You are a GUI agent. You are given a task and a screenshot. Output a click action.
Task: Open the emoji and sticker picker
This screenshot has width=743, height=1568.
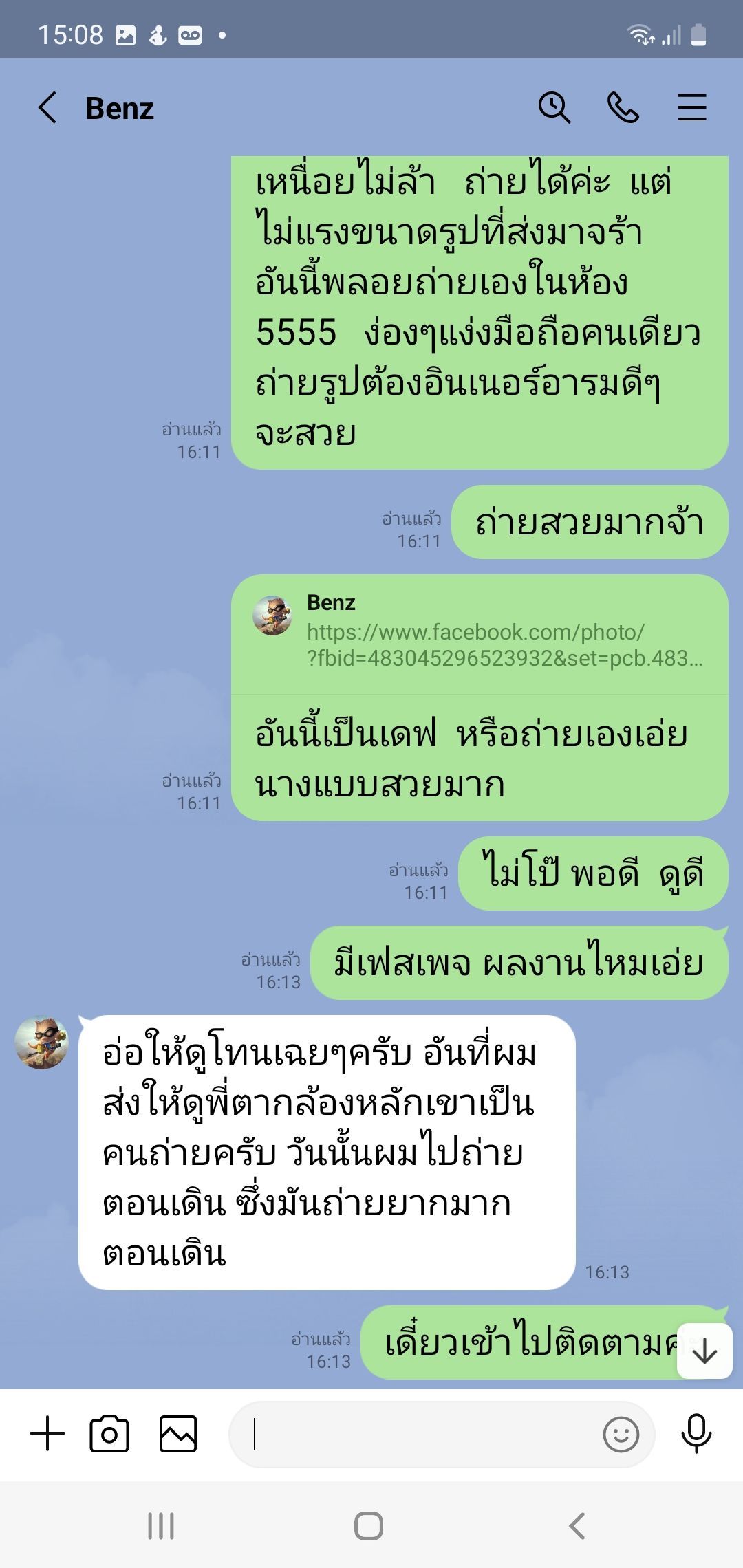621,1435
